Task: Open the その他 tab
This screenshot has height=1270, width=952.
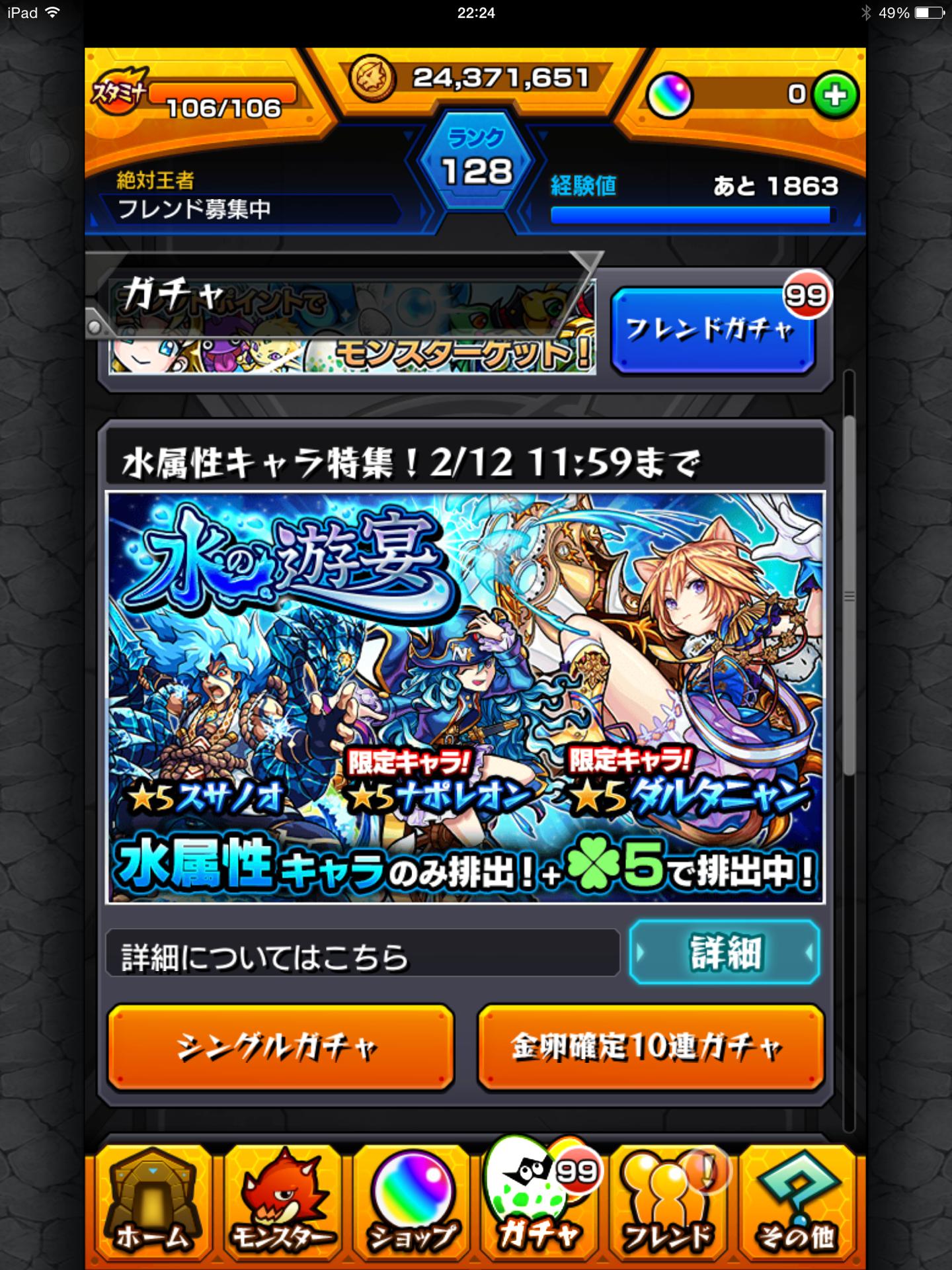Action: [x=797, y=1207]
